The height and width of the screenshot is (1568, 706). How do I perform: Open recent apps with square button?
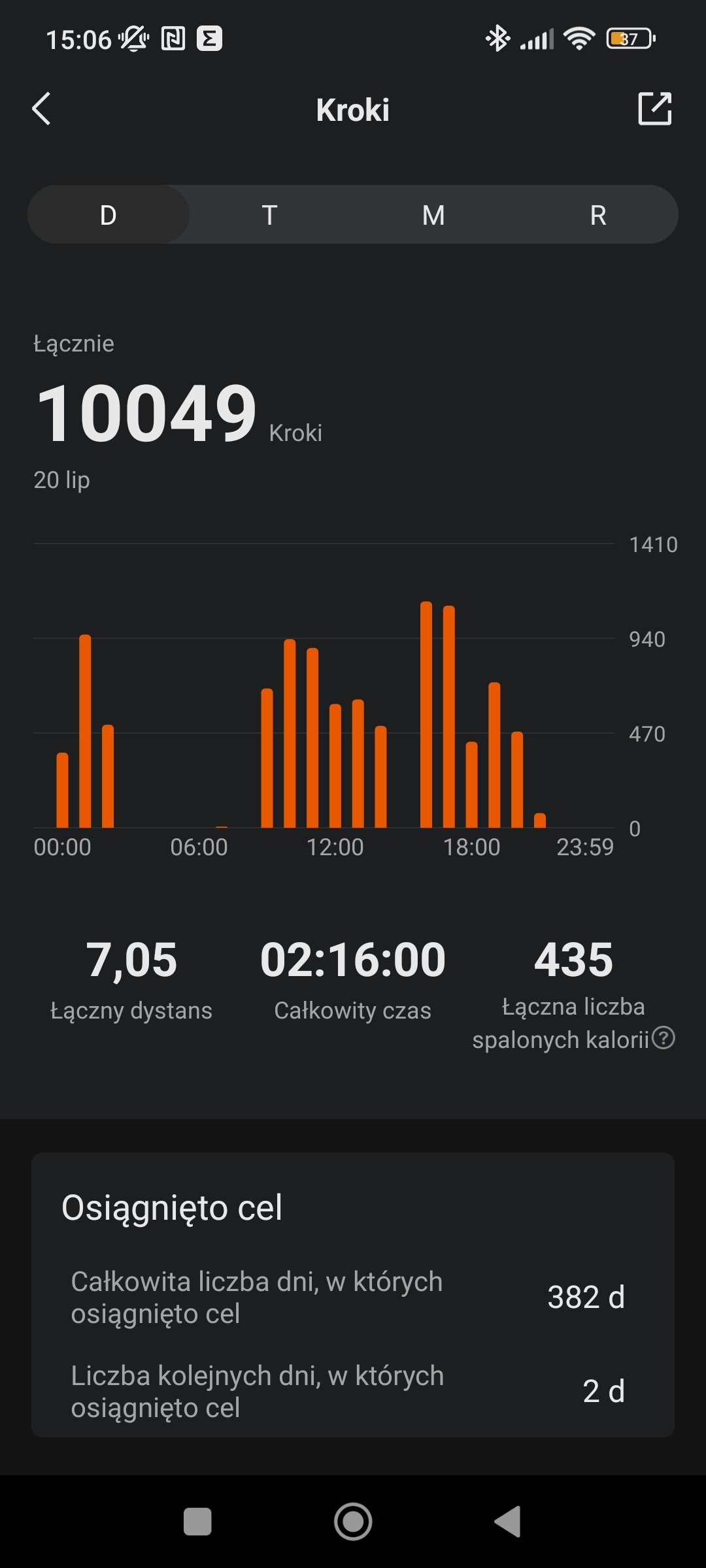[197, 1522]
